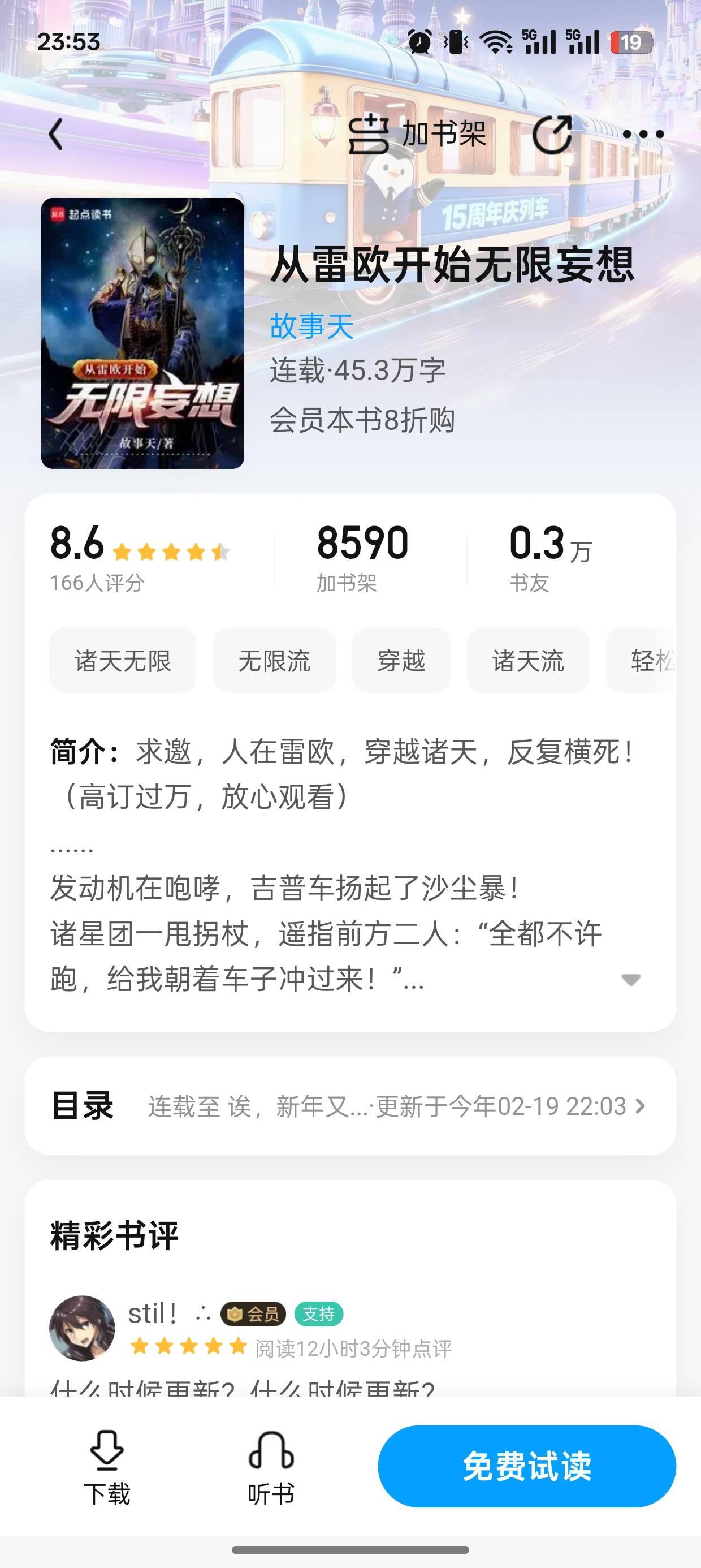Download the book with 下载

107,1466
